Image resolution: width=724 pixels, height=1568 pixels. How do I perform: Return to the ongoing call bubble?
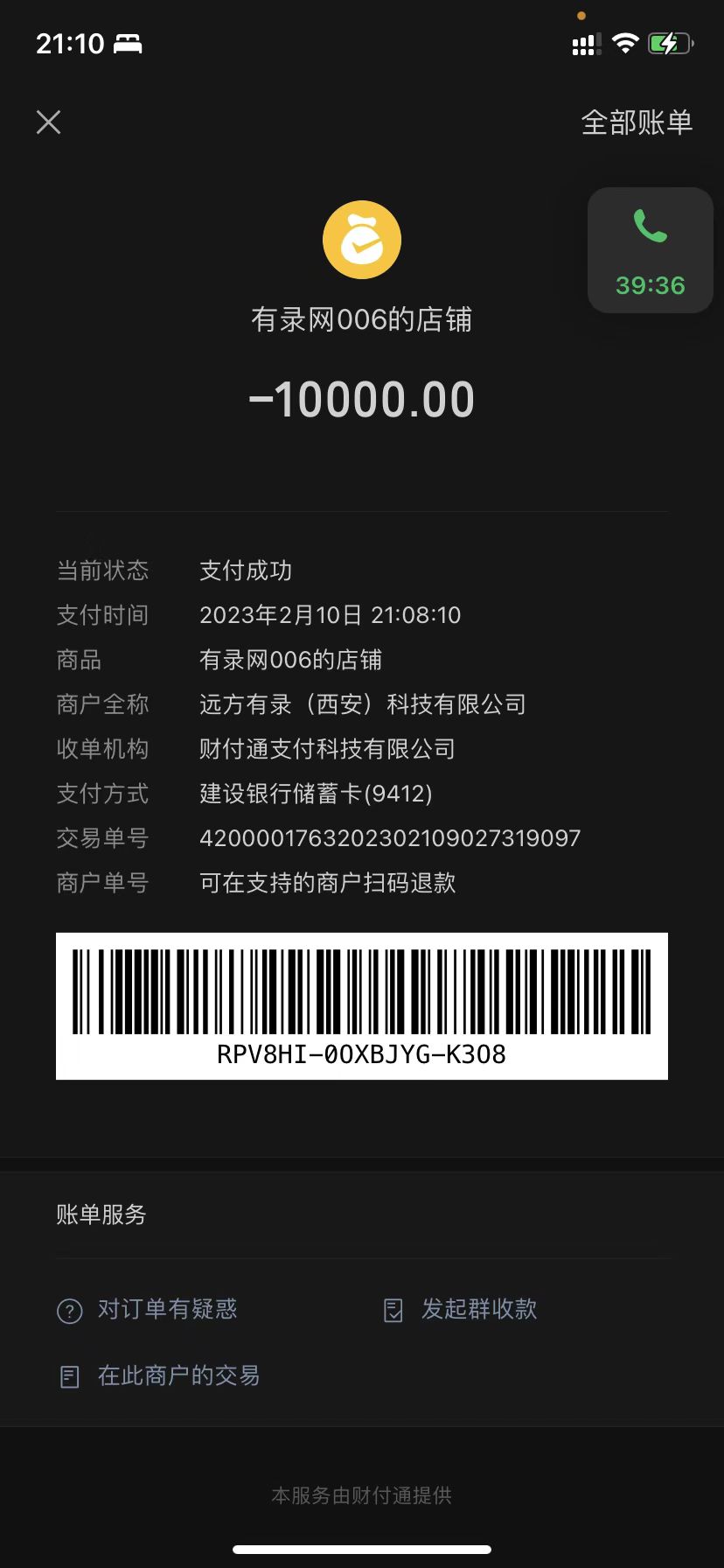pyautogui.click(x=650, y=250)
